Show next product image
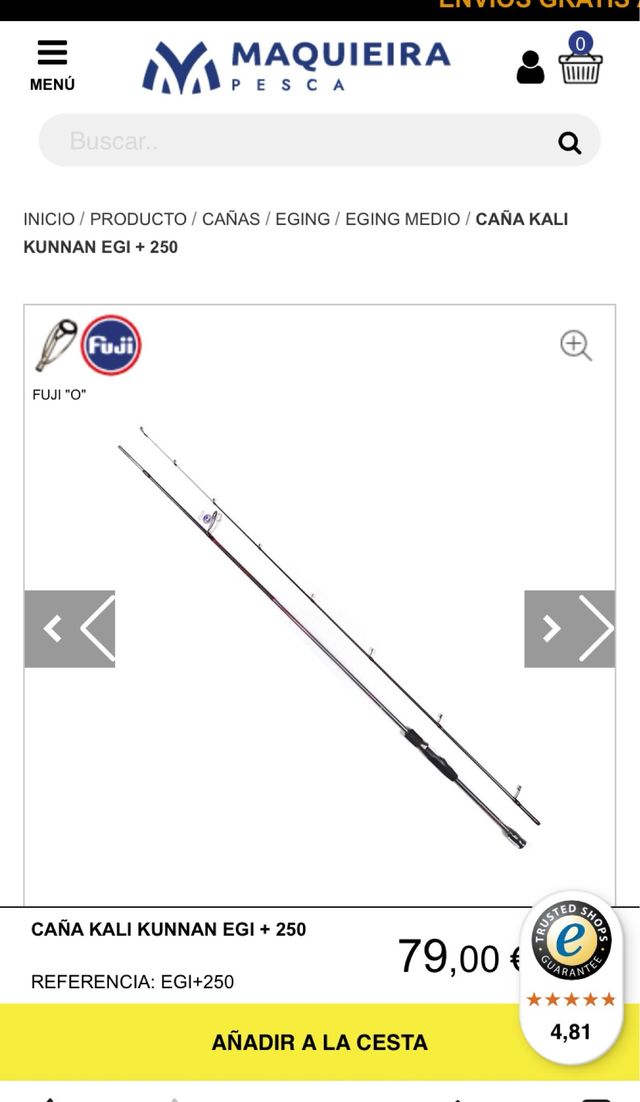640x1102 pixels. point(569,629)
